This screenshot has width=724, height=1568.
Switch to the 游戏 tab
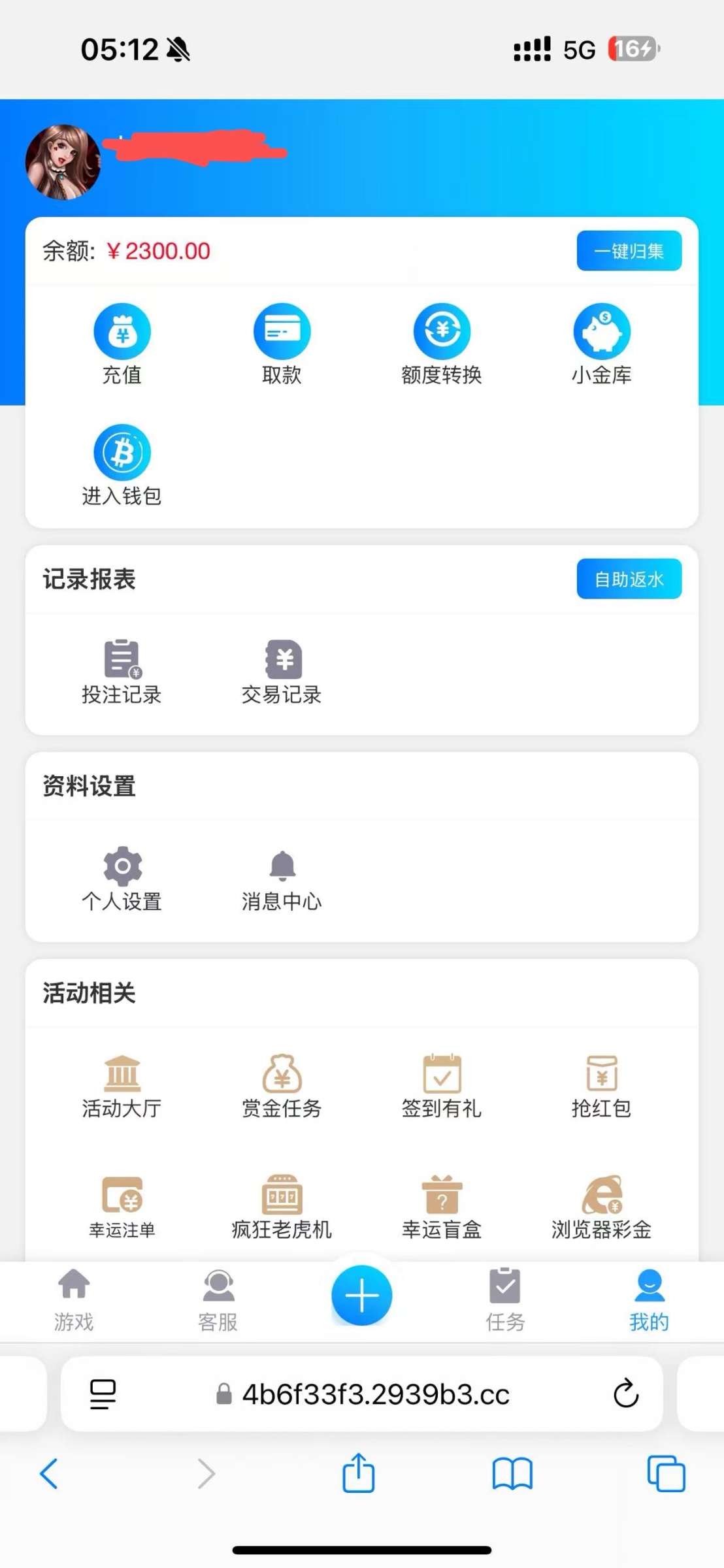74,1299
